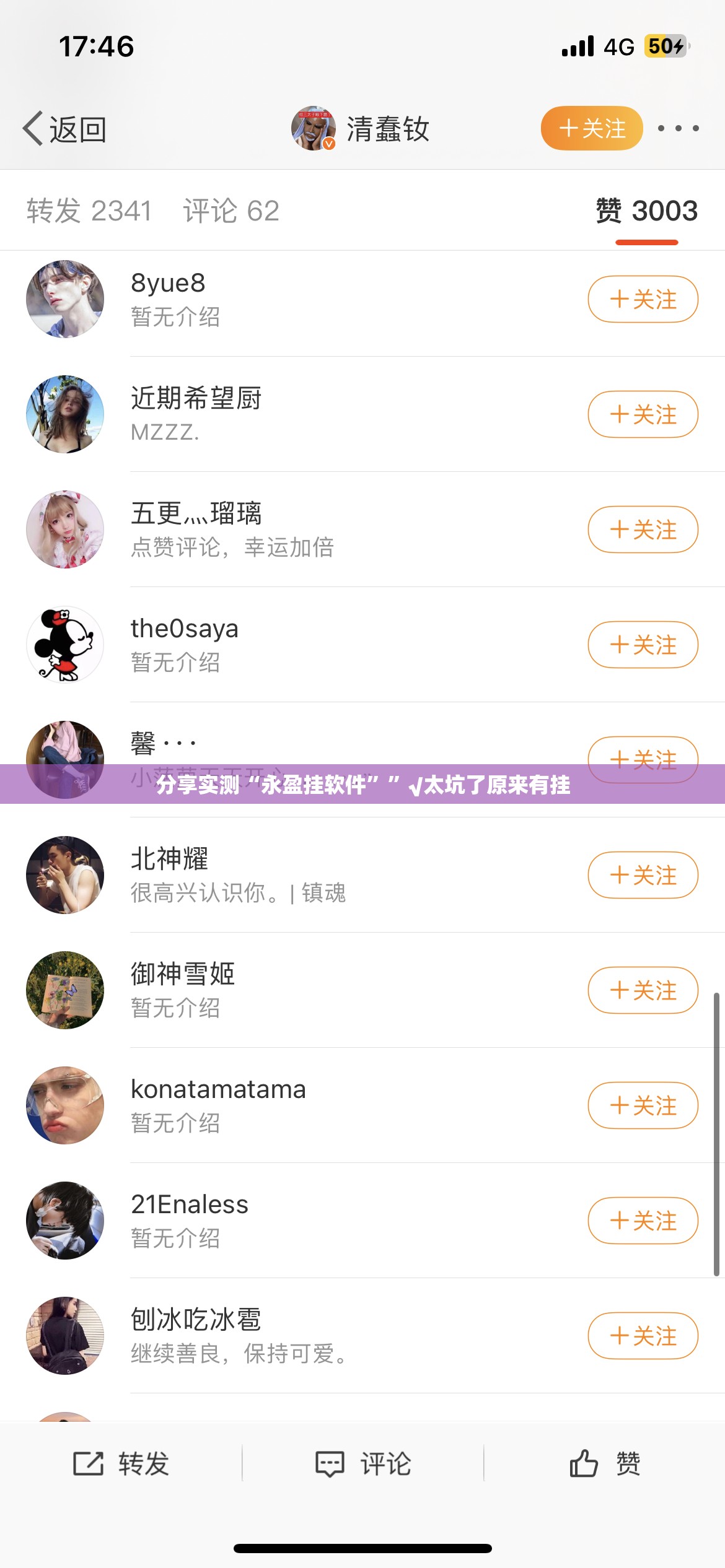Screen dimensions: 725x1568
Task: Open the more options ellipsis at top right
Action: 679,128
